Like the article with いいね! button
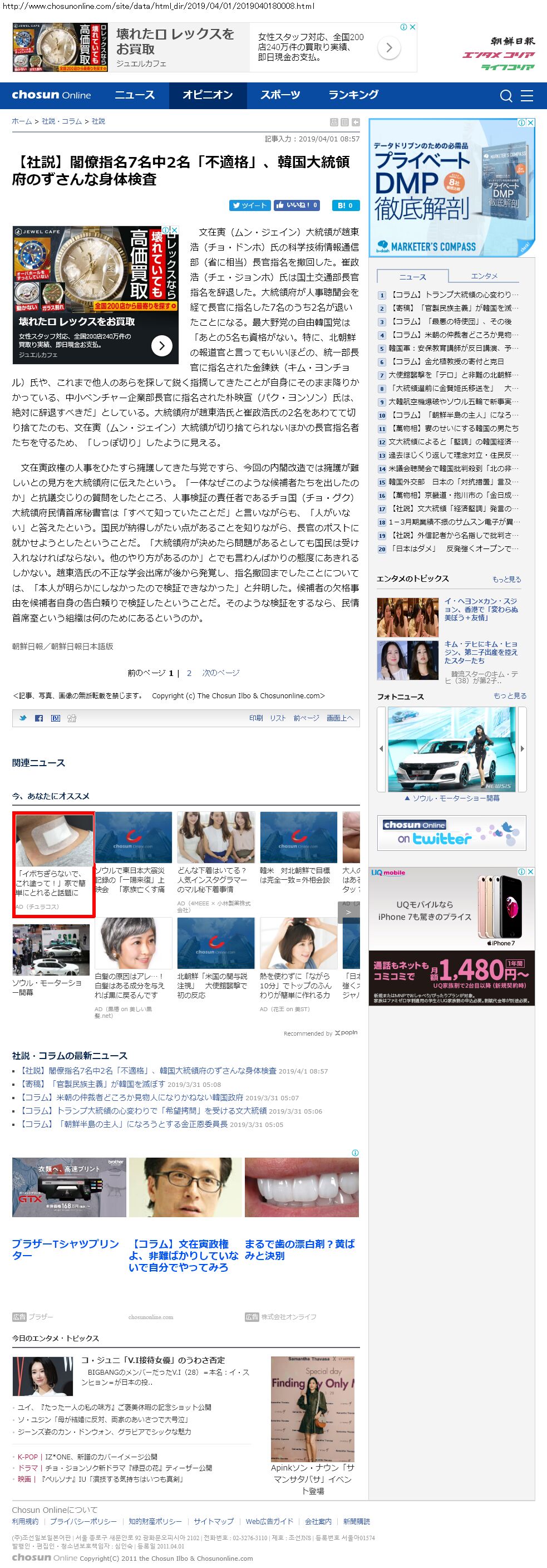 pyautogui.click(x=297, y=205)
